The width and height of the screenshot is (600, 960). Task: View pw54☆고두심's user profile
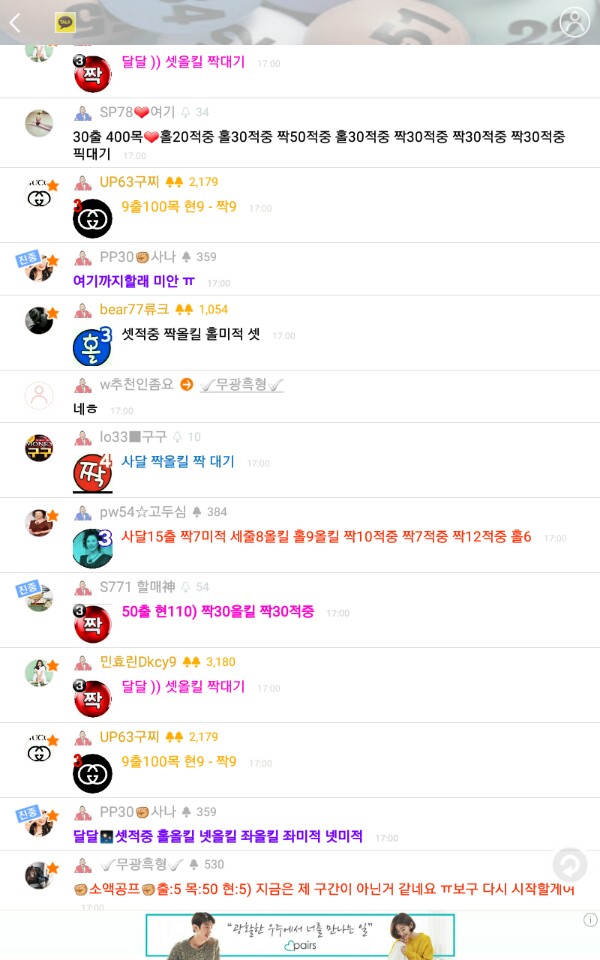[39, 522]
